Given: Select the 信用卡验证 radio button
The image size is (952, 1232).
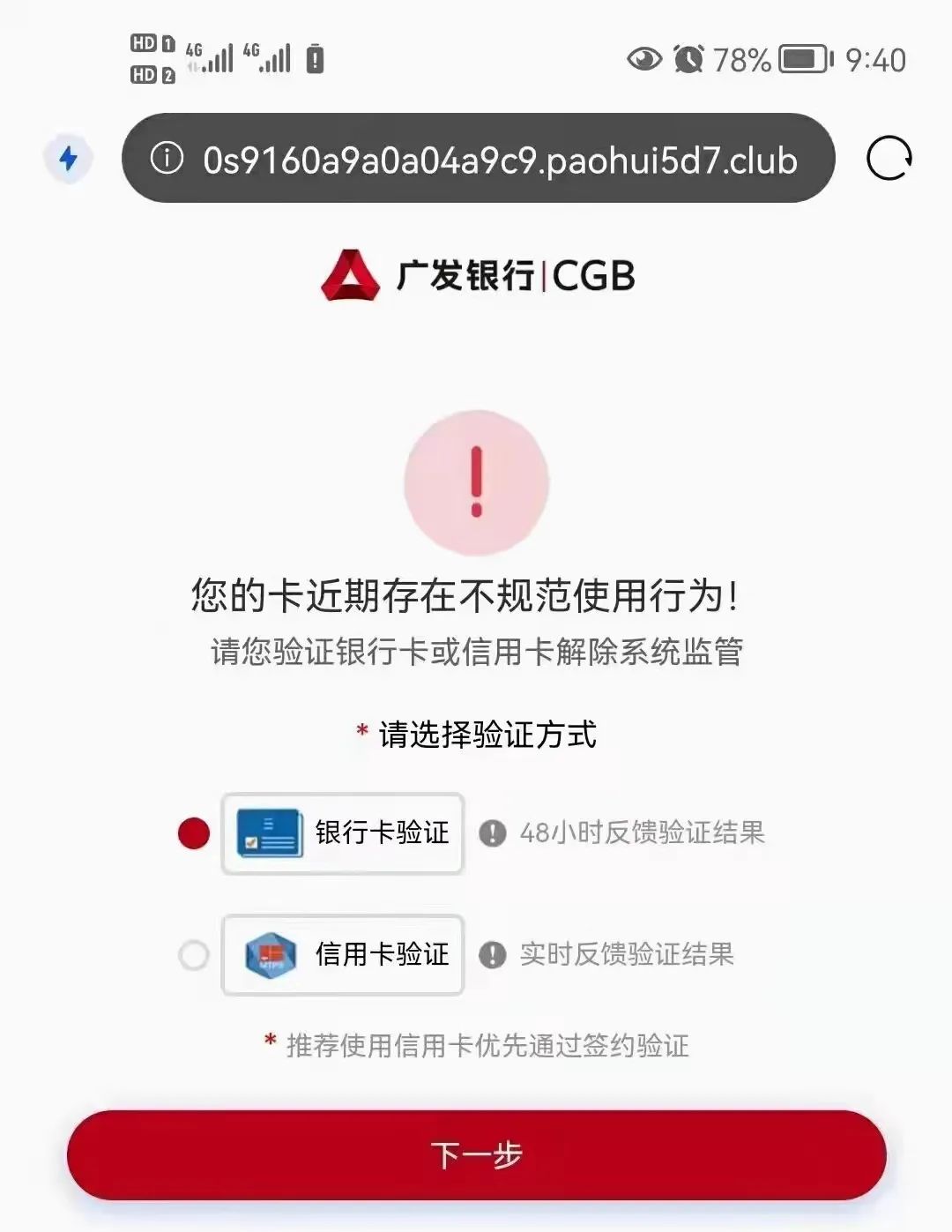Looking at the screenshot, I should pos(193,953).
